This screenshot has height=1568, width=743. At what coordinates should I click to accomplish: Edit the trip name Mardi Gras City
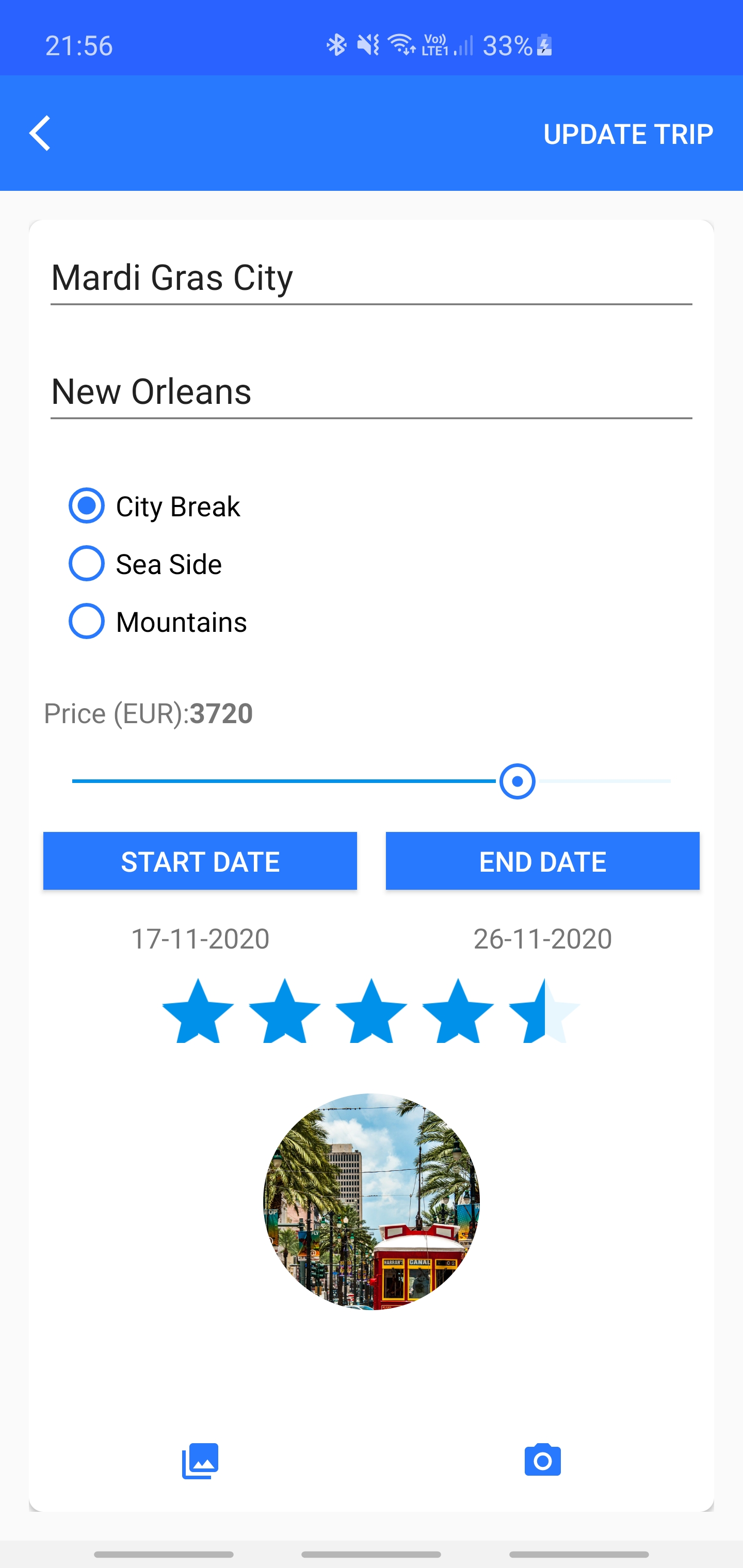(x=370, y=278)
